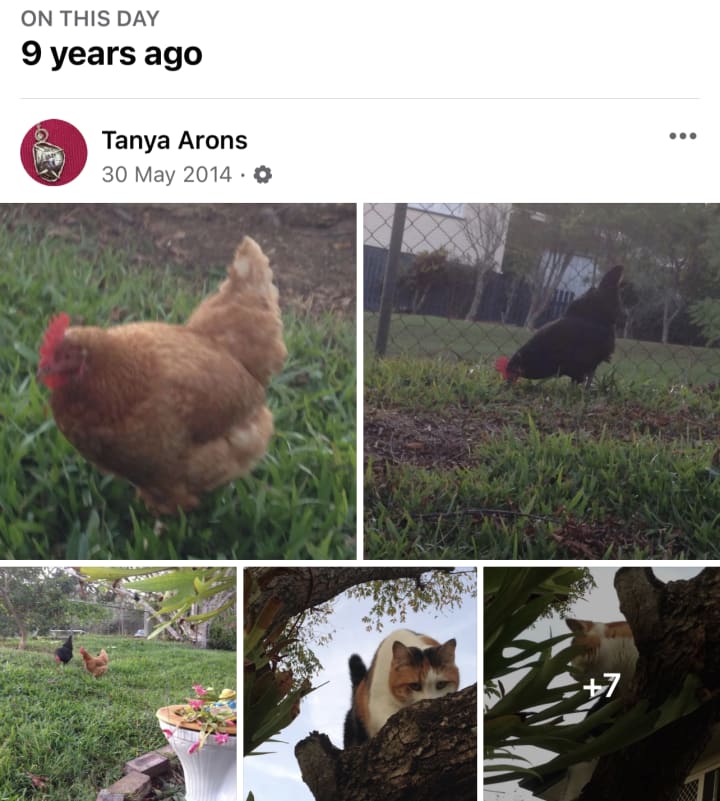
Task: Open the black hen by the fence photo
Action: click(x=541, y=381)
